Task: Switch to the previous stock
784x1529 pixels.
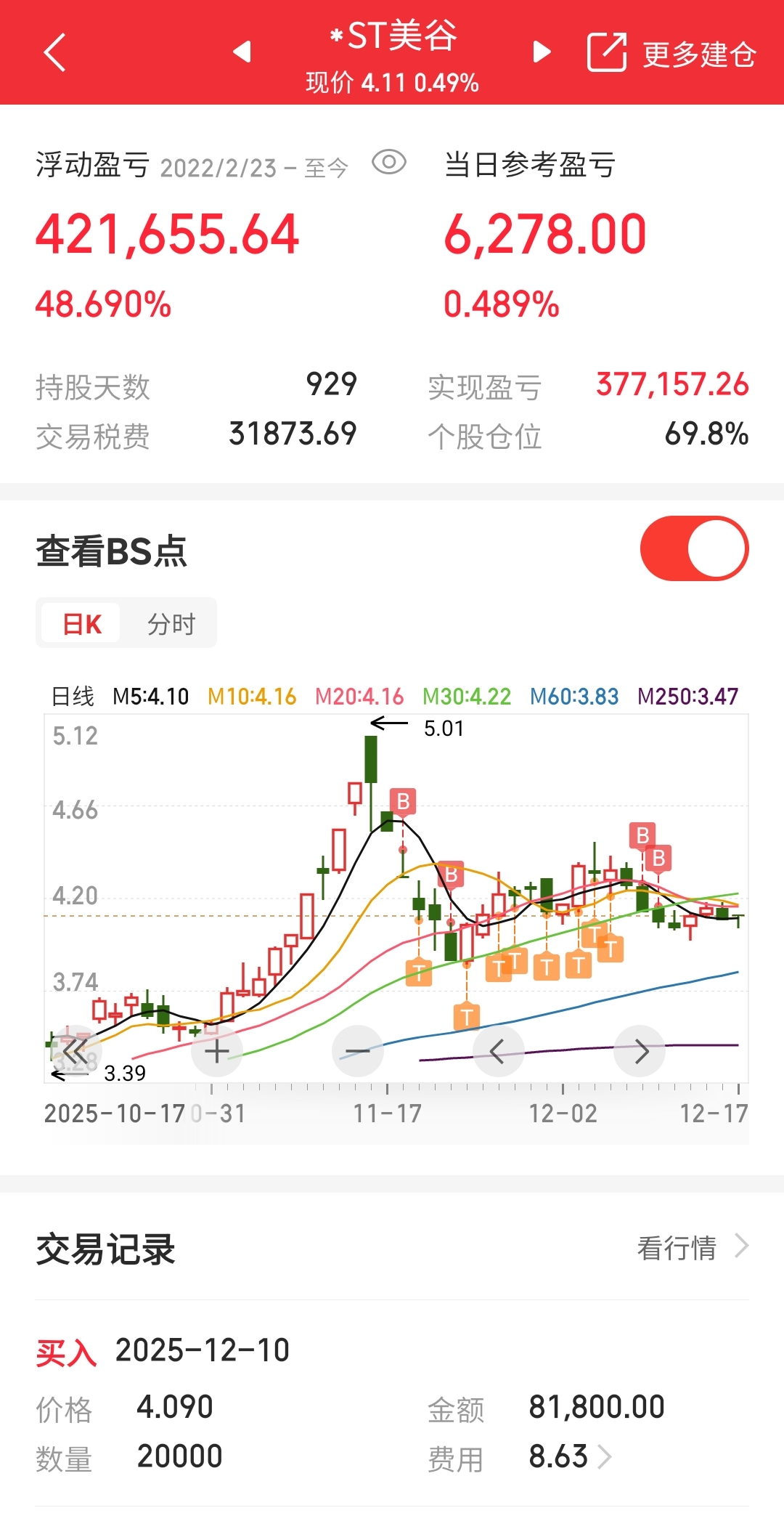Action: (242, 52)
